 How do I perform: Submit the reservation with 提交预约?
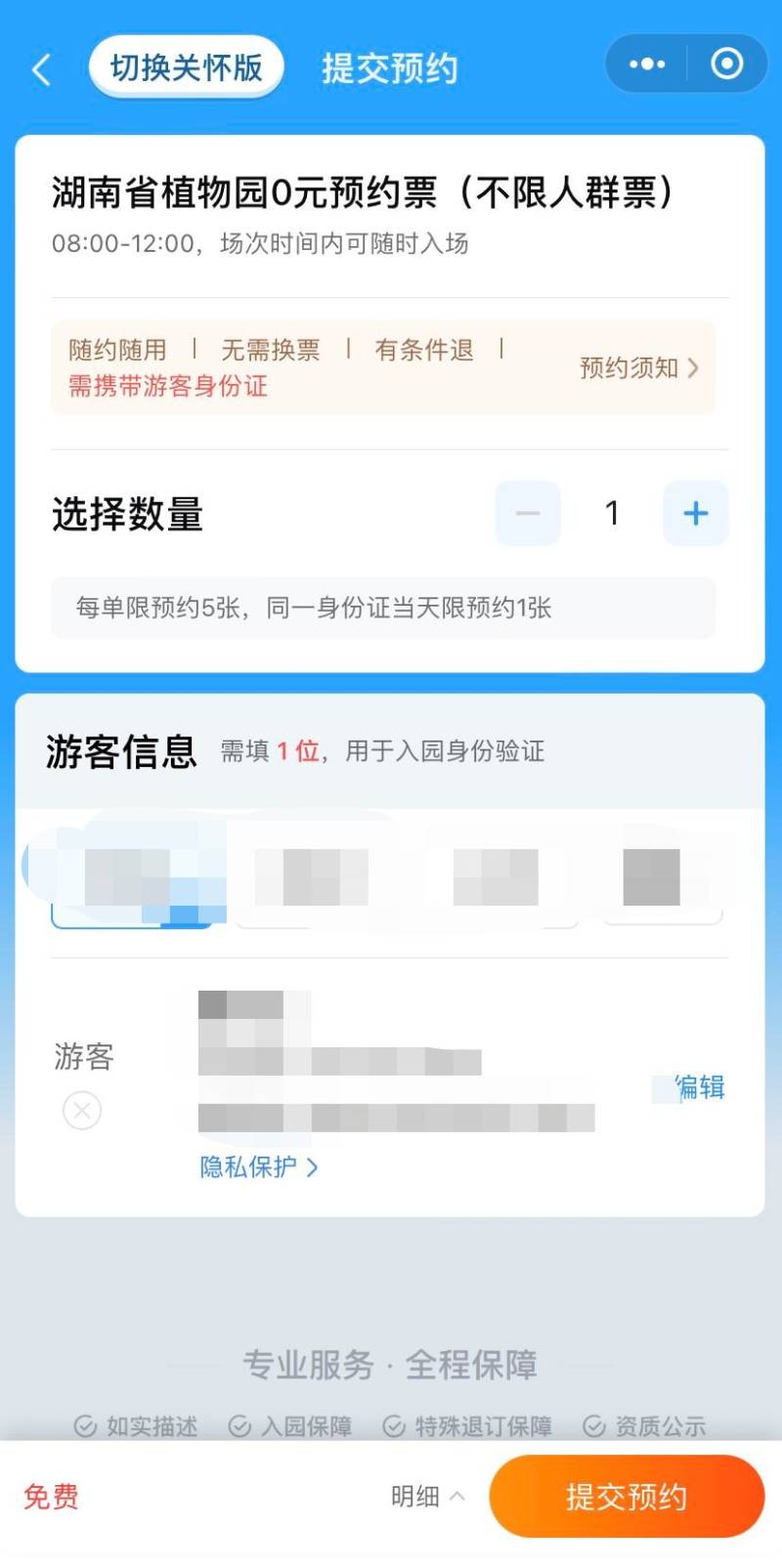tap(626, 1496)
